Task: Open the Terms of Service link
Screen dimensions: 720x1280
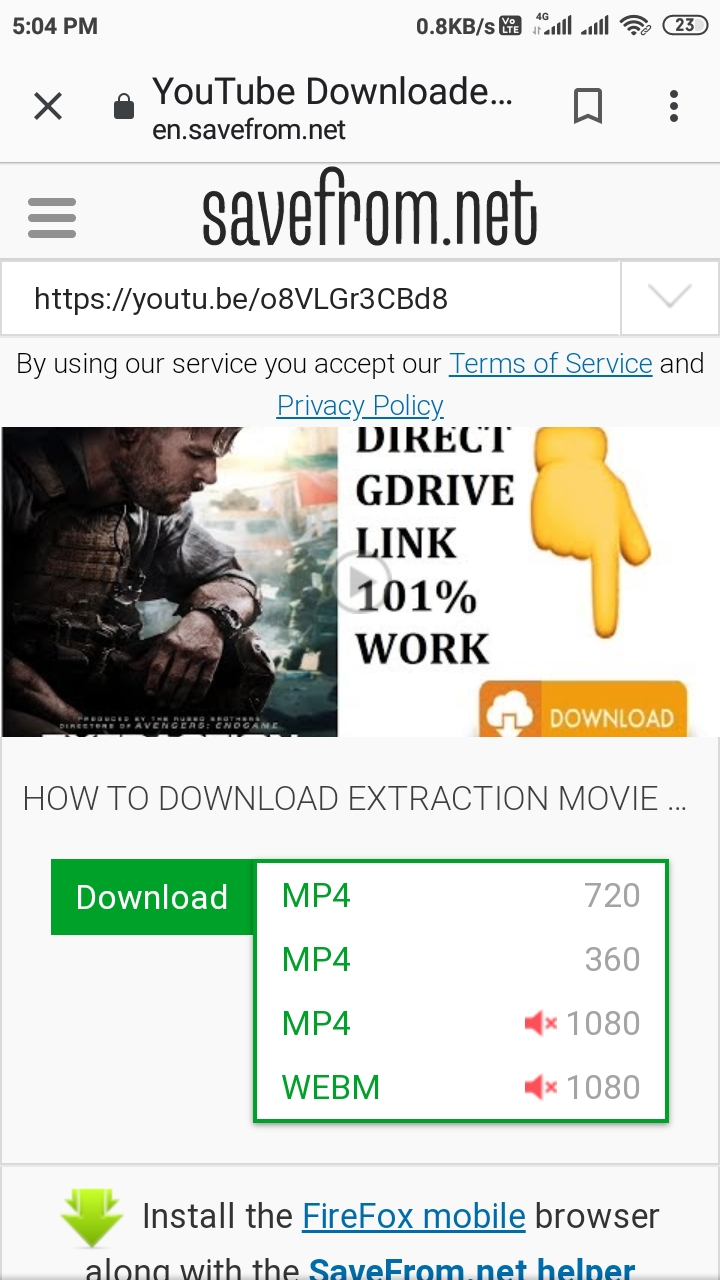Action: point(550,363)
